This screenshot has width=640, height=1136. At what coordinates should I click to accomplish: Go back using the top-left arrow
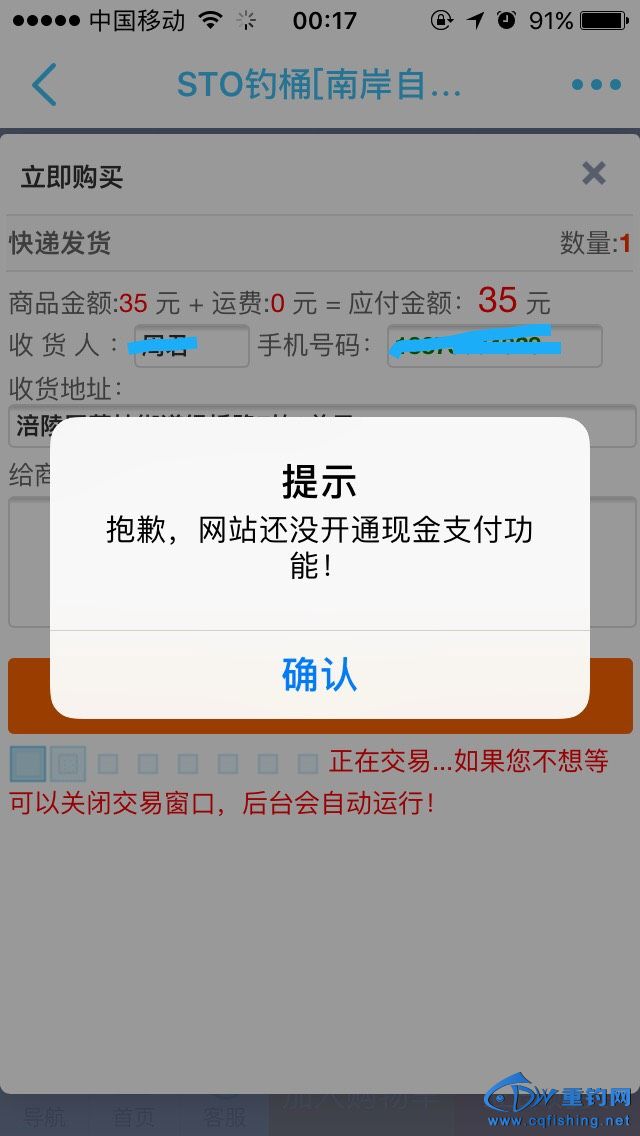coord(44,85)
